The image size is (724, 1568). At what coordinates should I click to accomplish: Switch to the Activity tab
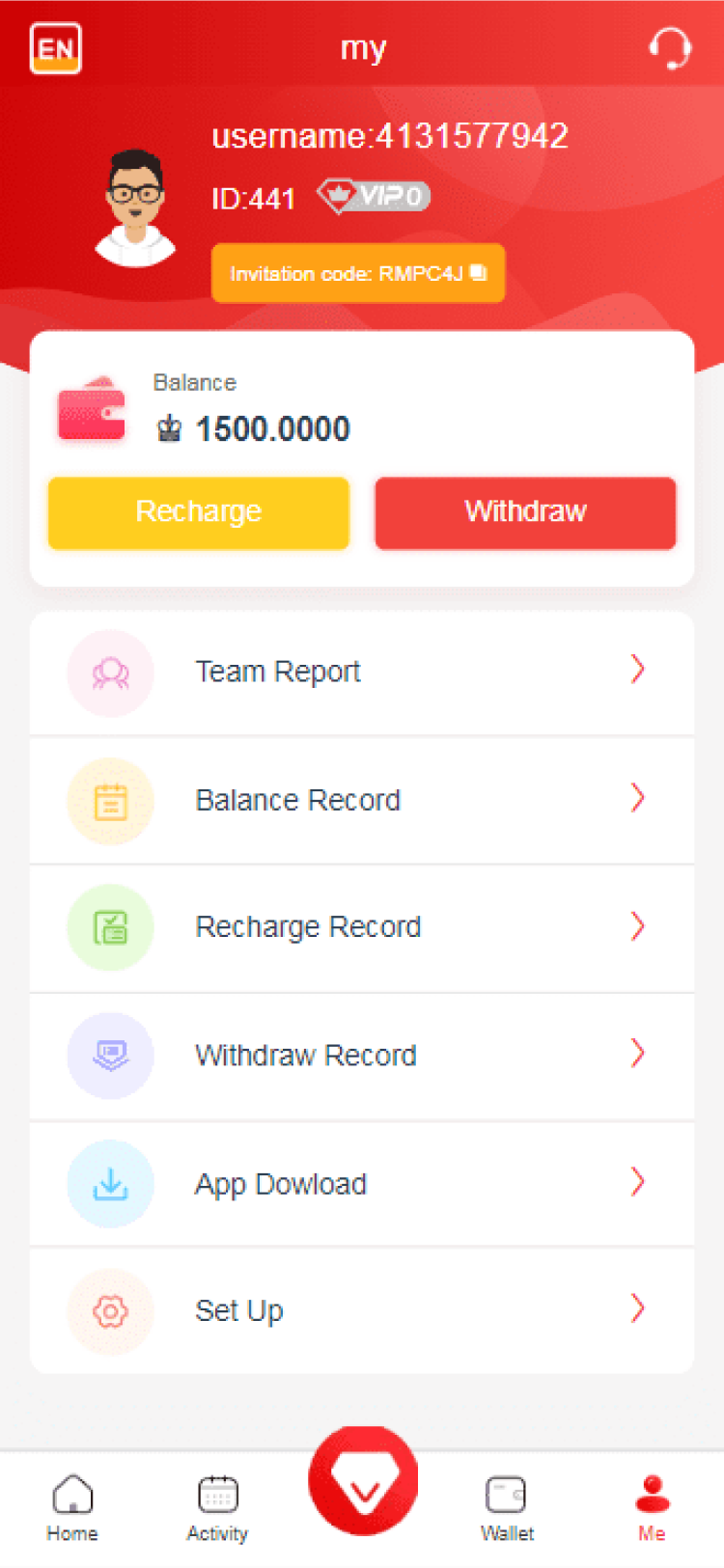(x=217, y=1508)
